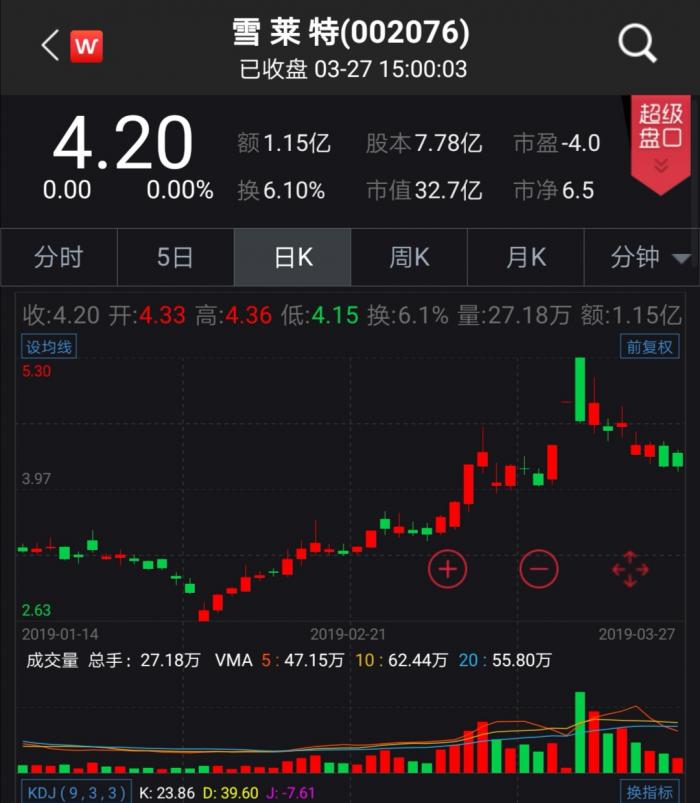Zoom in the chart with plus icon
The width and height of the screenshot is (700, 803).
(x=448, y=569)
